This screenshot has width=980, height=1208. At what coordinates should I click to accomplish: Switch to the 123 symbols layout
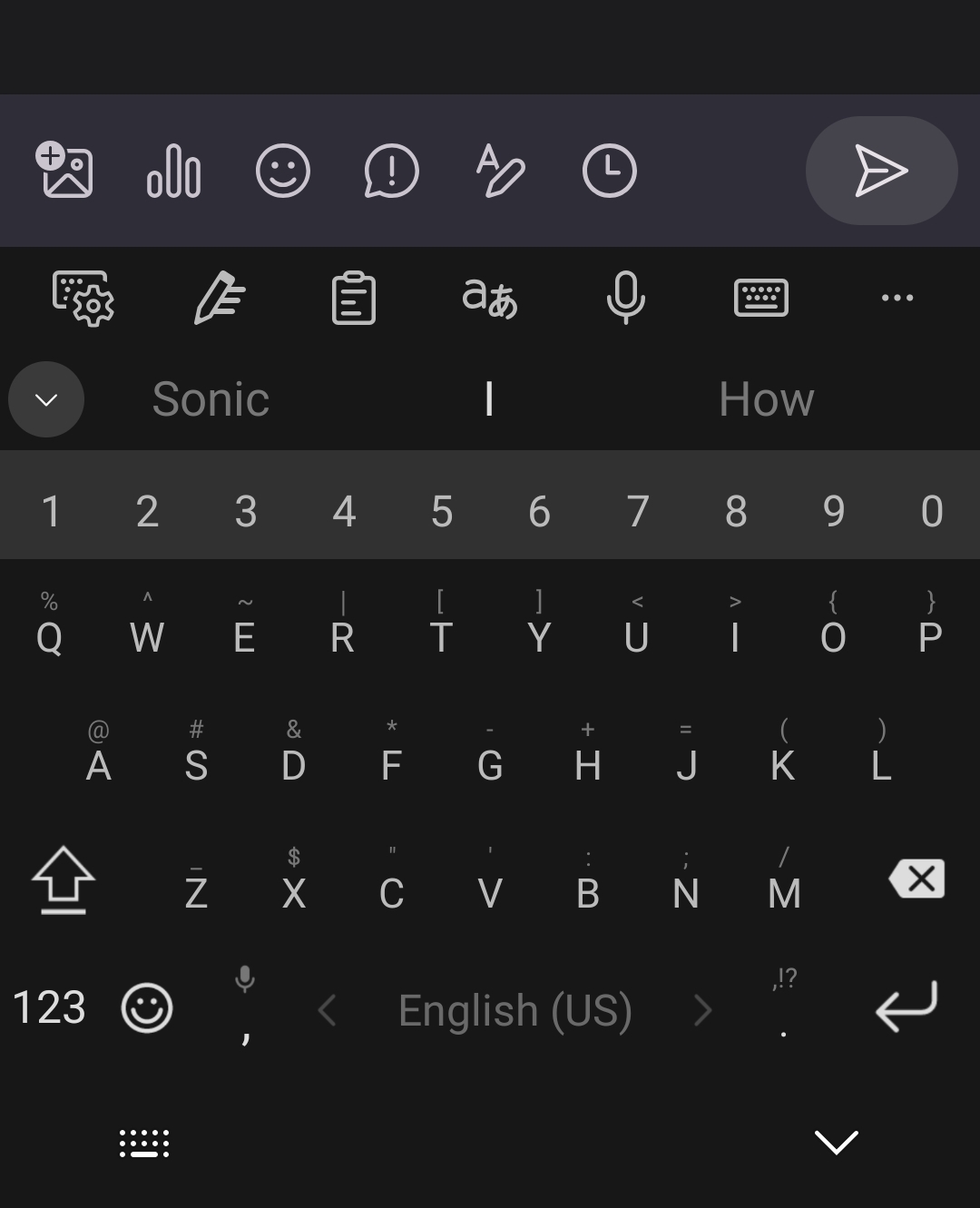(x=49, y=1007)
